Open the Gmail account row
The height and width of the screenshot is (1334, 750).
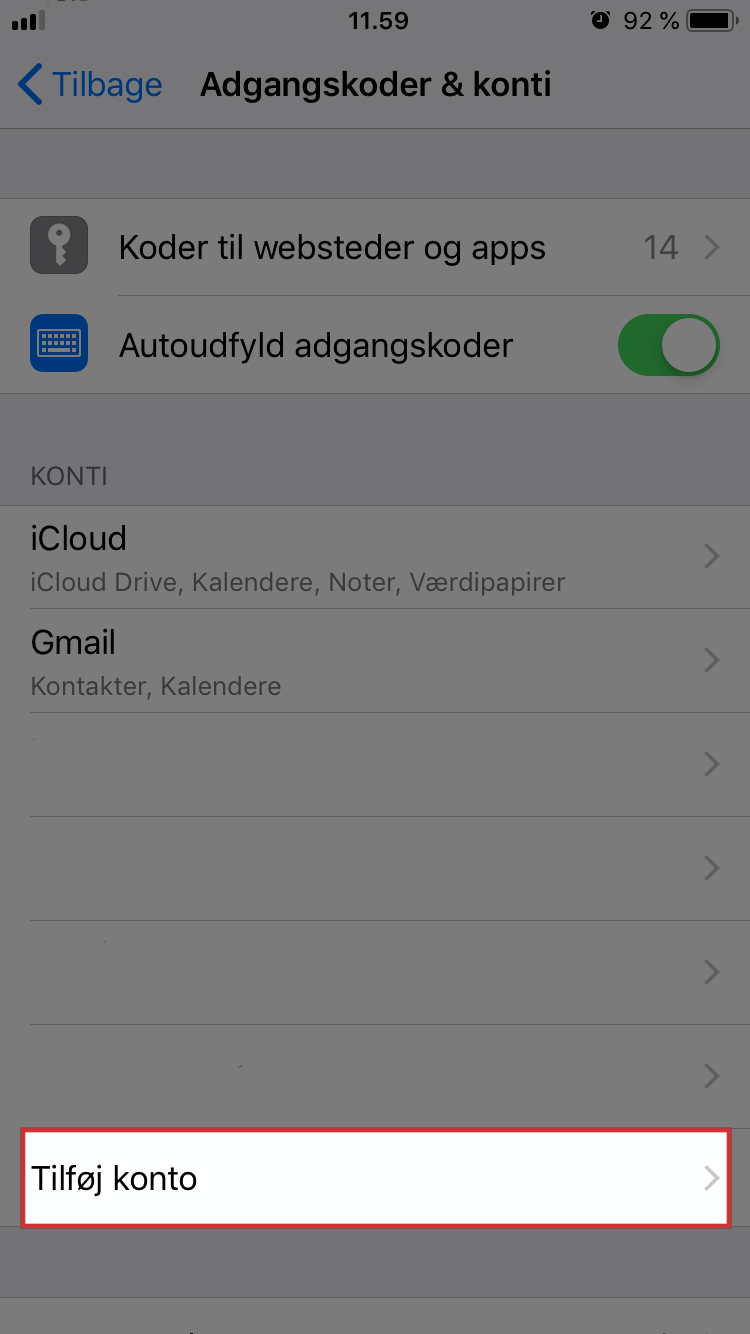click(375, 661)
